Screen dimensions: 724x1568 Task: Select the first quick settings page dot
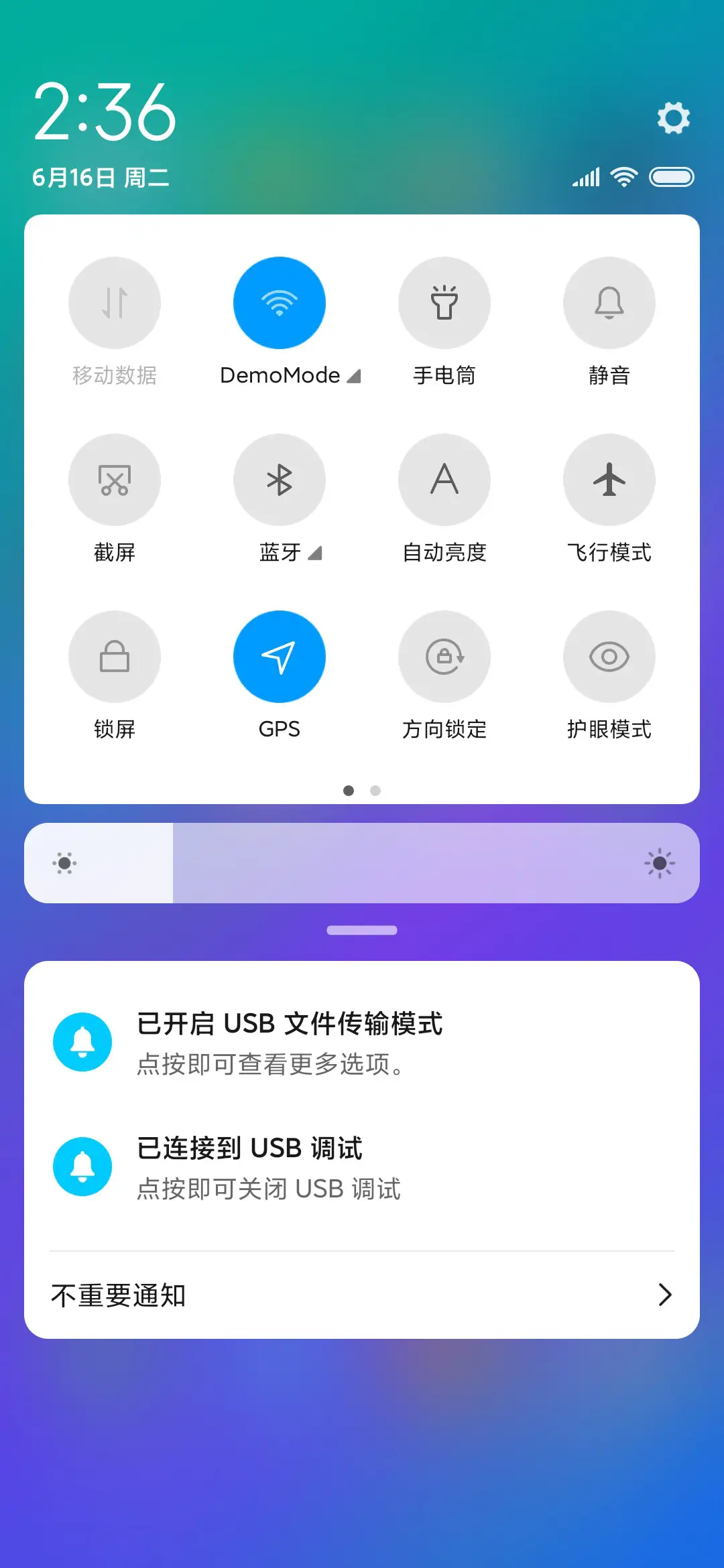click(x=349, y=791)
